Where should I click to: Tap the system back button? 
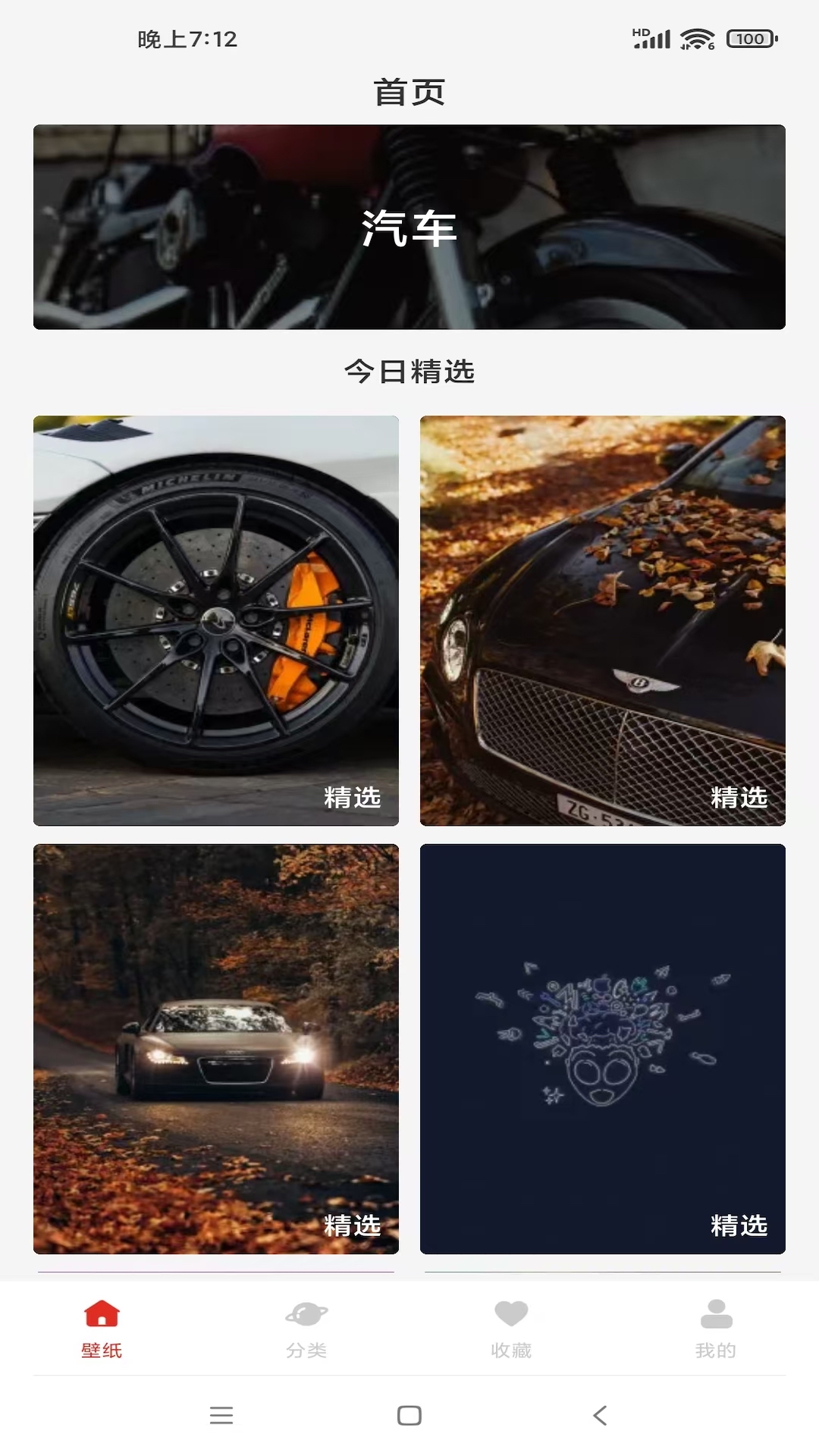pyautogui.click(x=600, y=1415)
